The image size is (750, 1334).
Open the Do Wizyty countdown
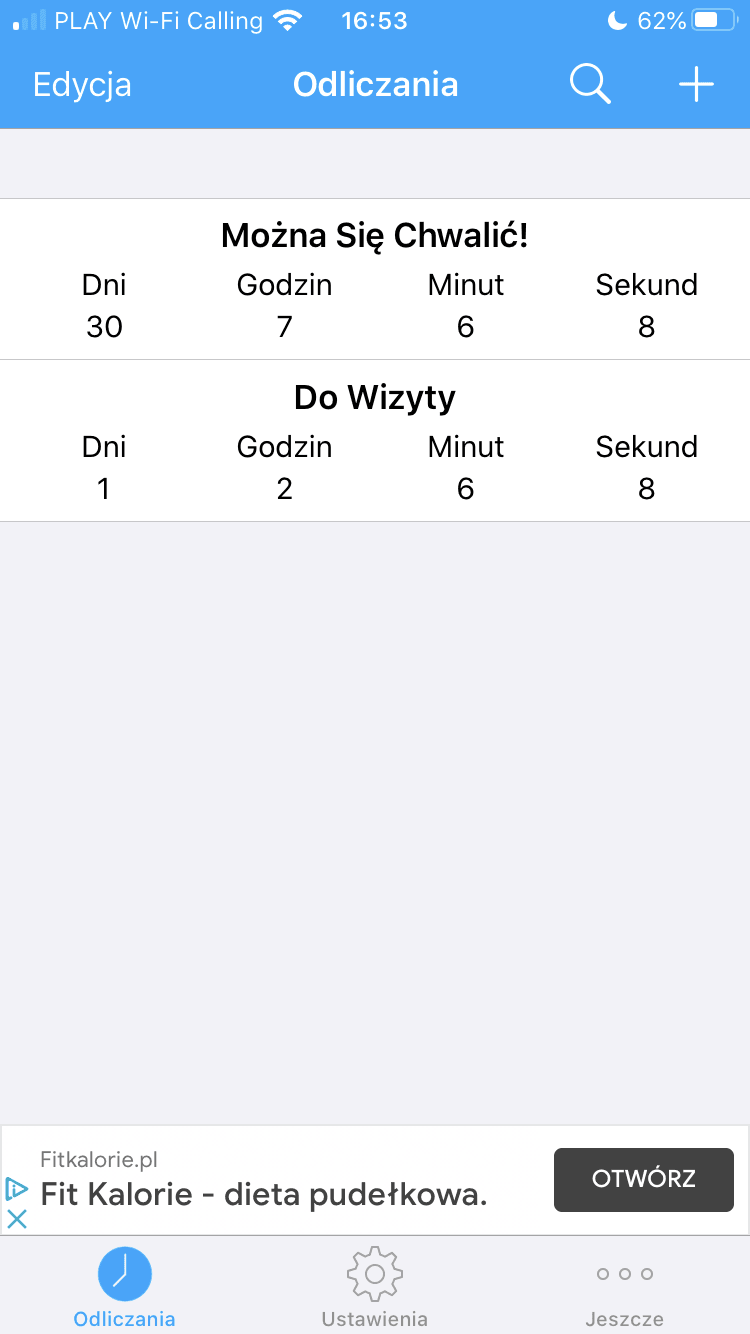375,441
